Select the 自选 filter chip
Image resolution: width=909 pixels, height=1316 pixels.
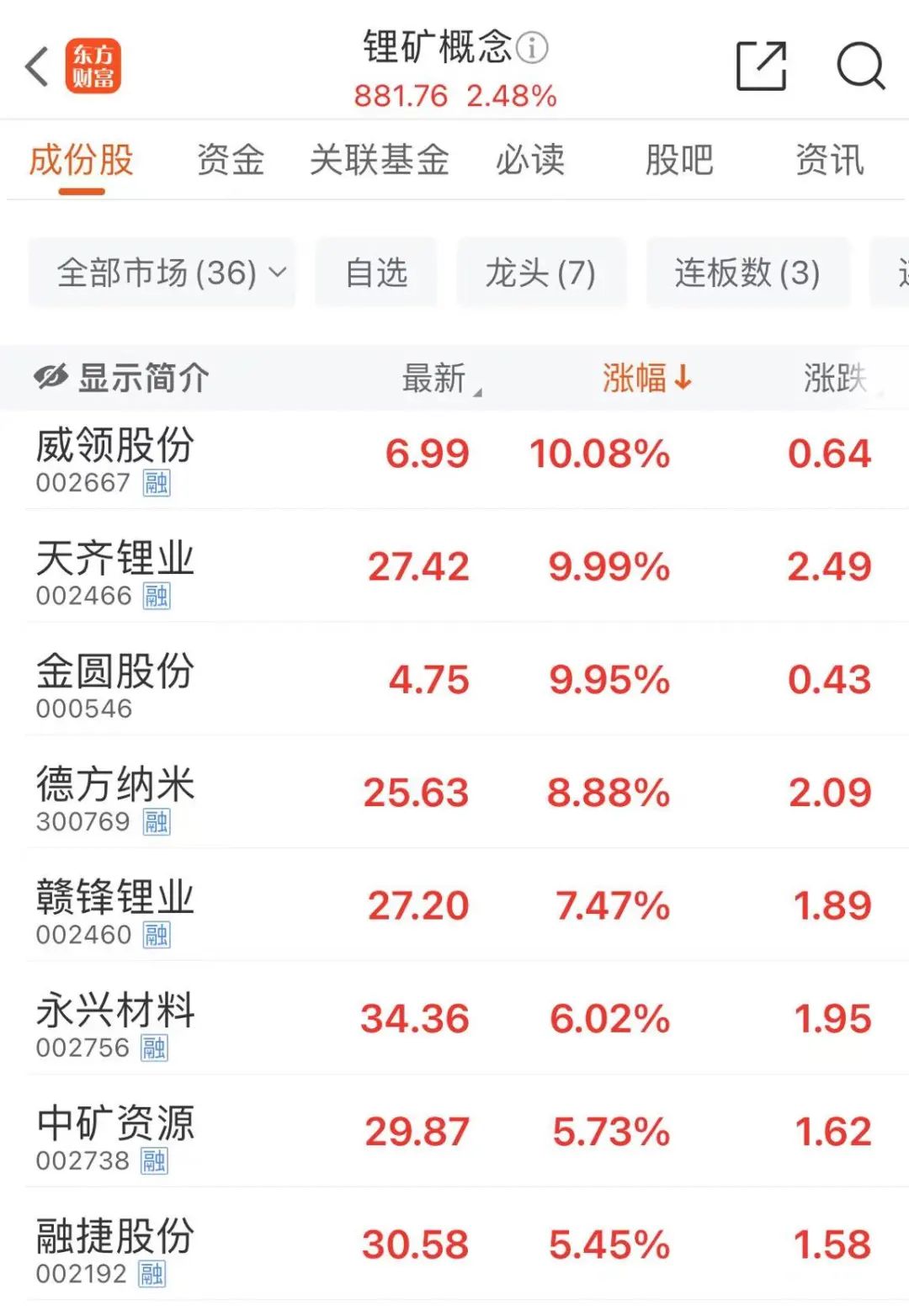(376, 273)
